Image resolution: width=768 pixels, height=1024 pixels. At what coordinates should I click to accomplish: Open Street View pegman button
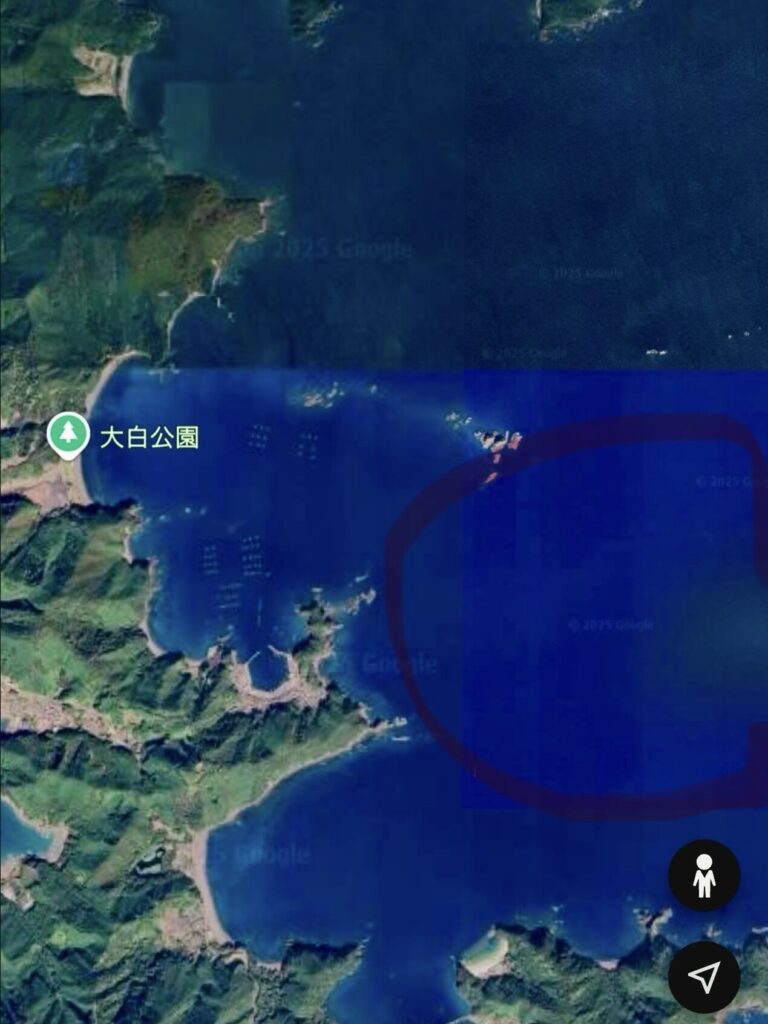704,875
